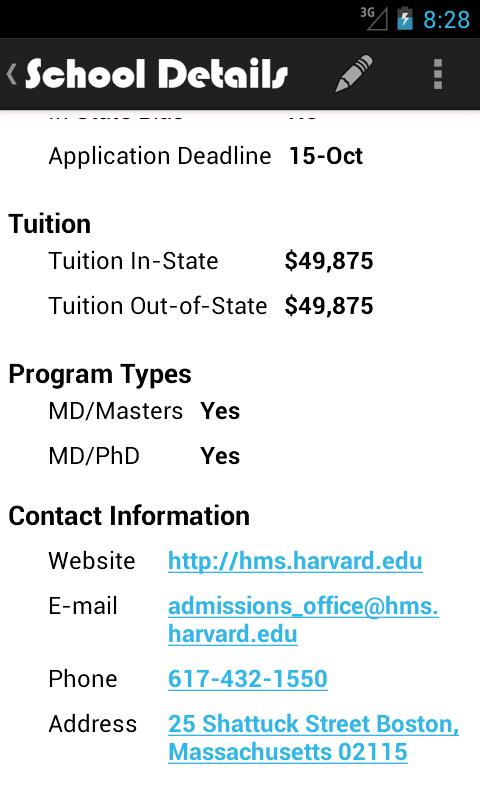This screenshot has height=800, width=480.
Task: Email the admissions office address
Action: pyautogui.click(x=303, y=620)
